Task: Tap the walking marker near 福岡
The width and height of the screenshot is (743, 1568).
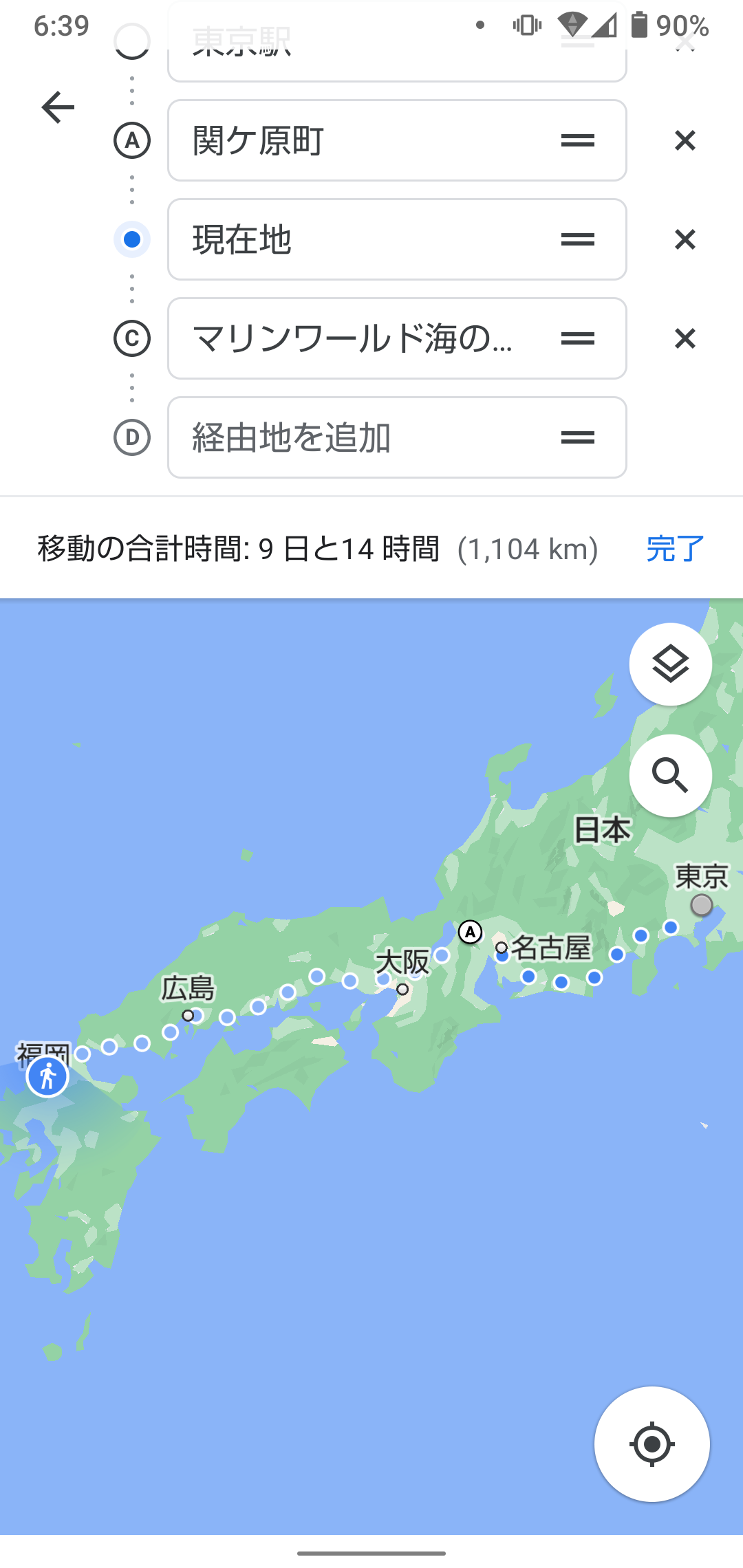Action: pyautogui.click(x=47, y=1076)
